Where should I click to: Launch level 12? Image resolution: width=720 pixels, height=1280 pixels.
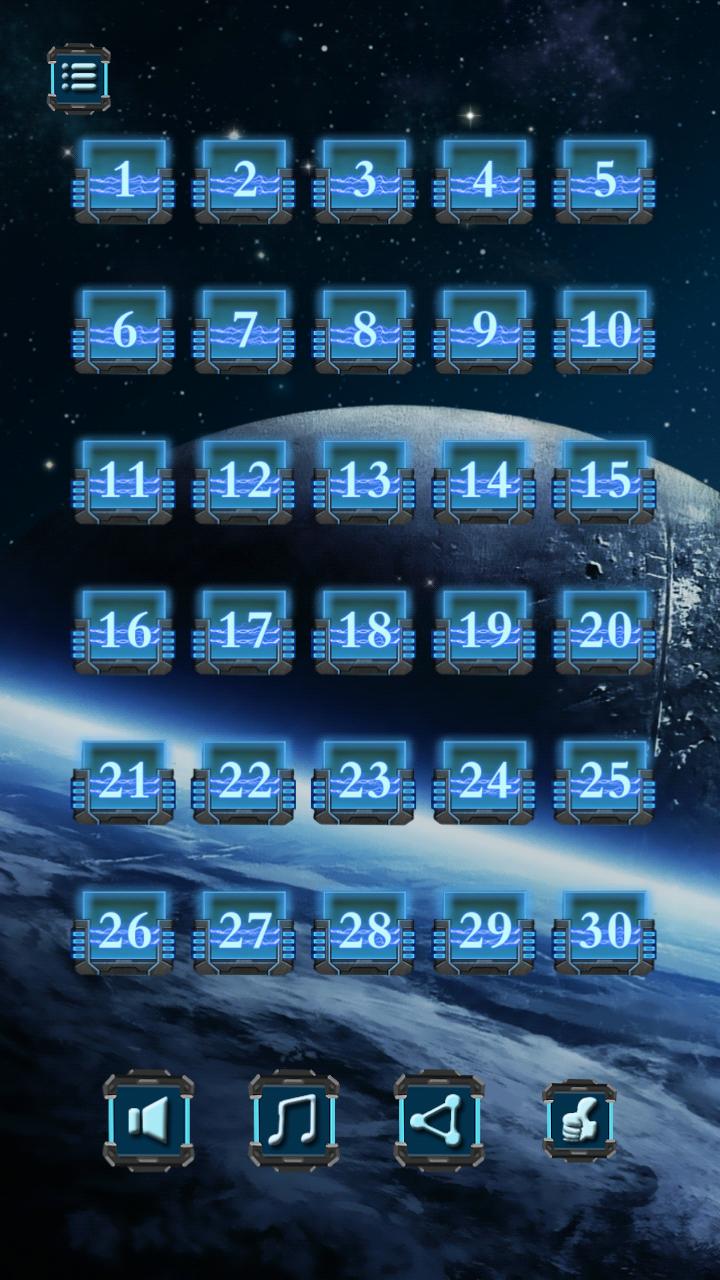[244, 481]
